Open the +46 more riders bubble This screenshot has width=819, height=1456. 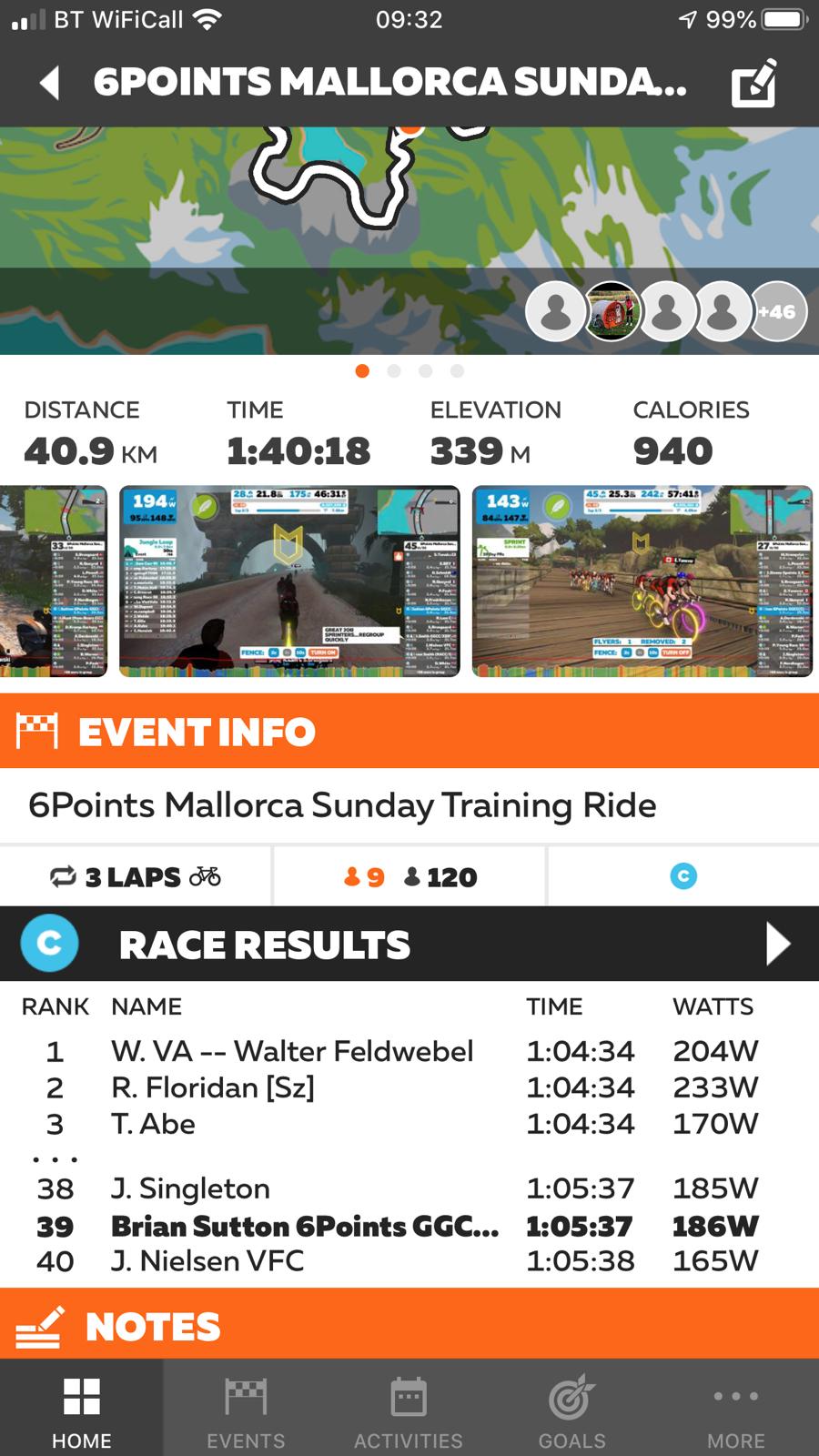[x=776, y=312]
